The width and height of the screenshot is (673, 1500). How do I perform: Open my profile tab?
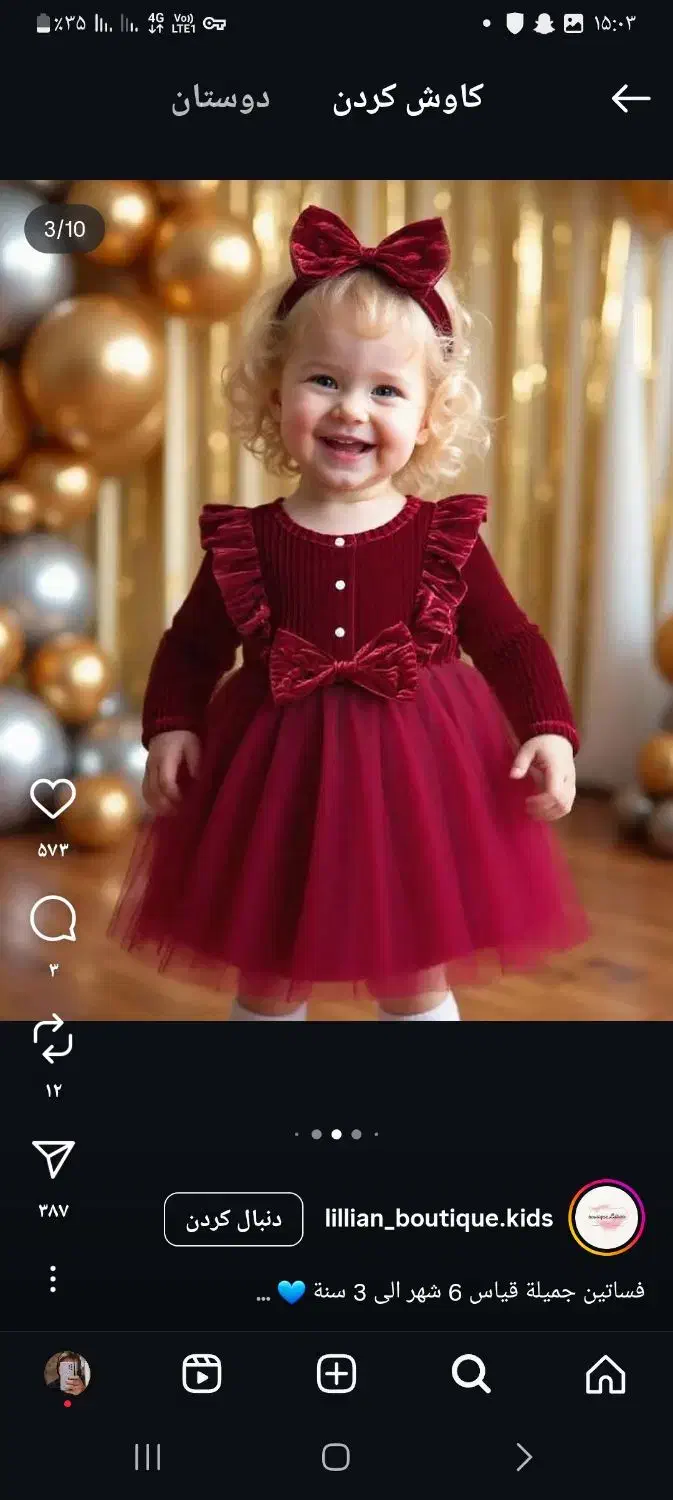[67, 1374]
